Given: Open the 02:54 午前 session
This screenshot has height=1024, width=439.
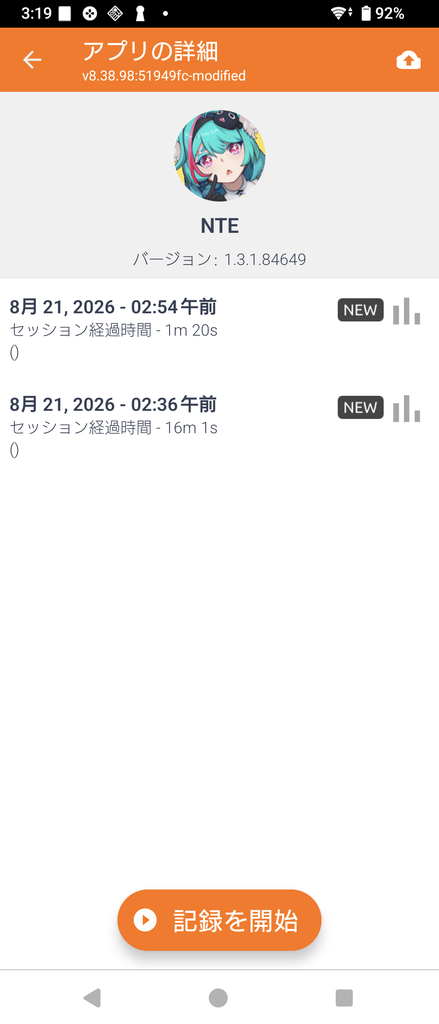Looking at the screenshot, I should pos(220,328).
